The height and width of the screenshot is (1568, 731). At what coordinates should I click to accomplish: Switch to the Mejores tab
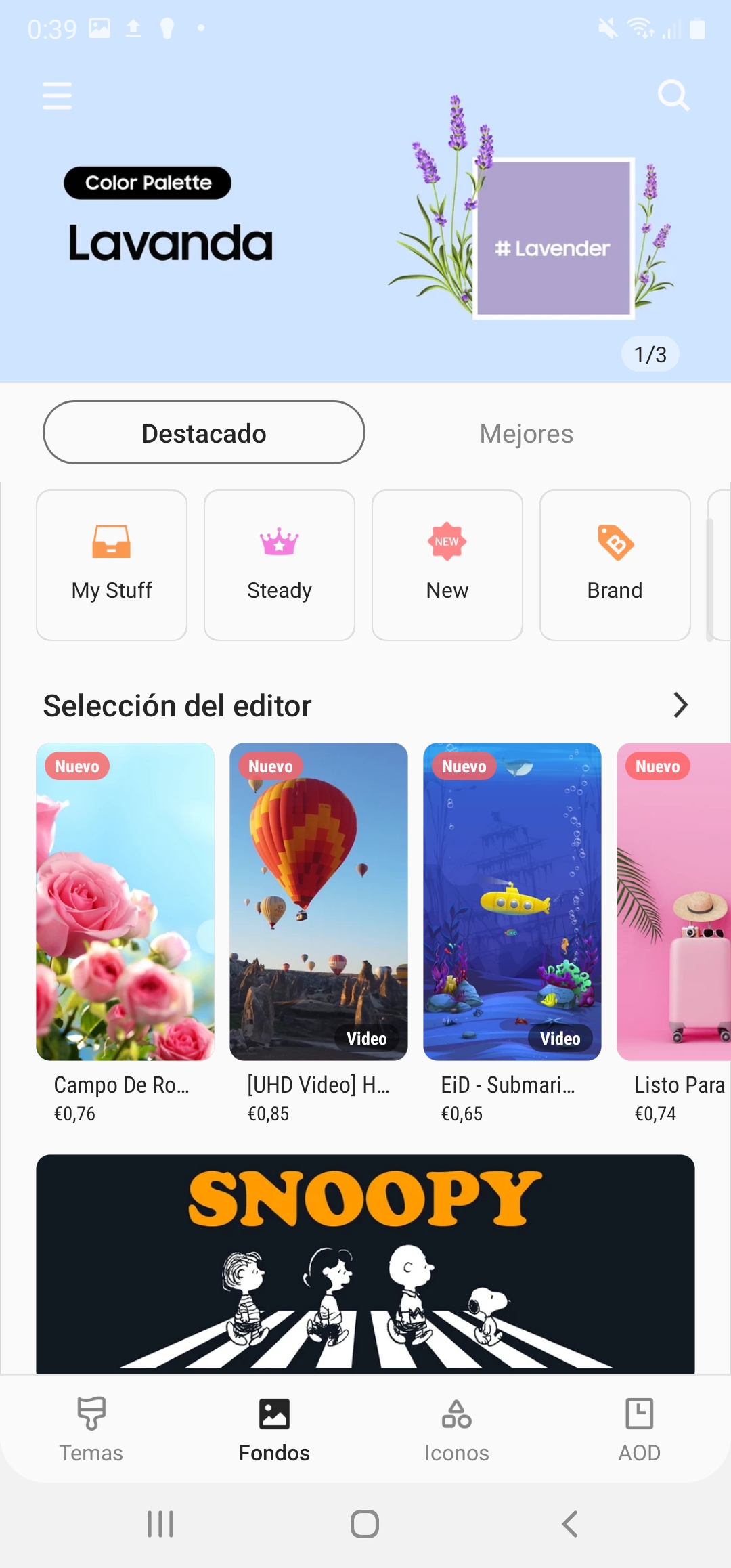(x=526, y=433)
